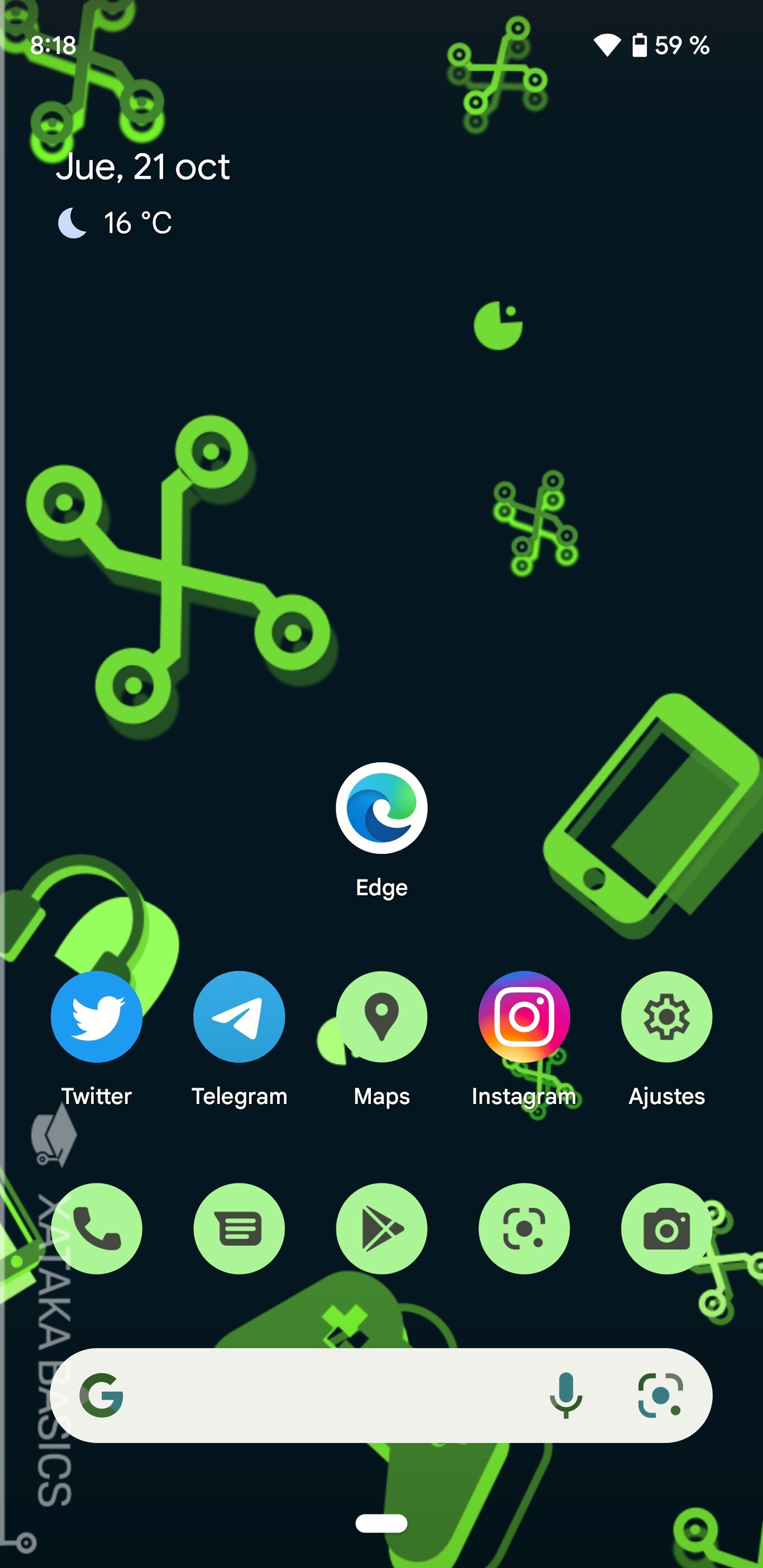Launch Instagram
The height and width of the screenshot is (1568, 763).
[524, 1016]
